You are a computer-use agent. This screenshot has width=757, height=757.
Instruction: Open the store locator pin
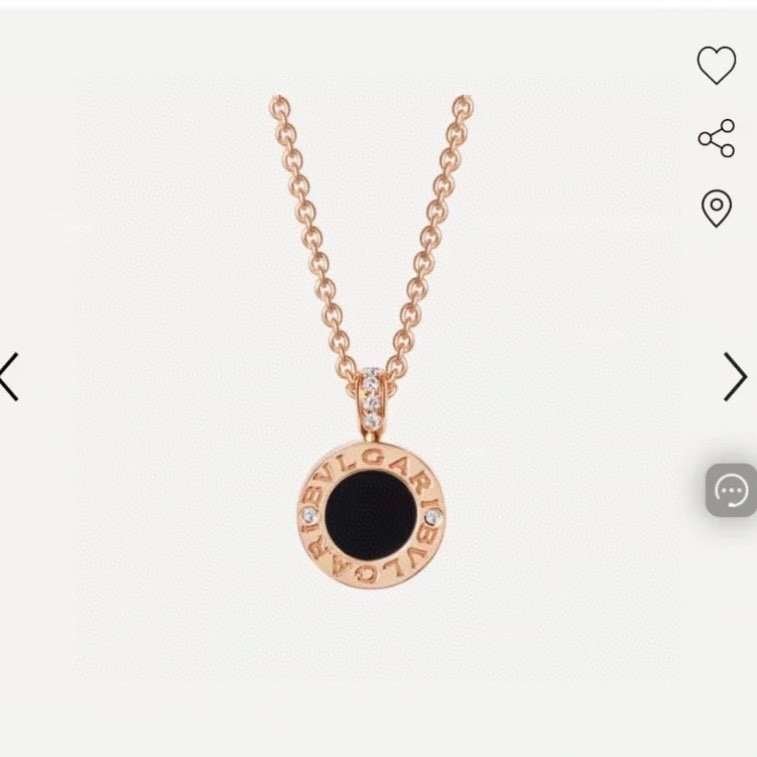[716, 209]
